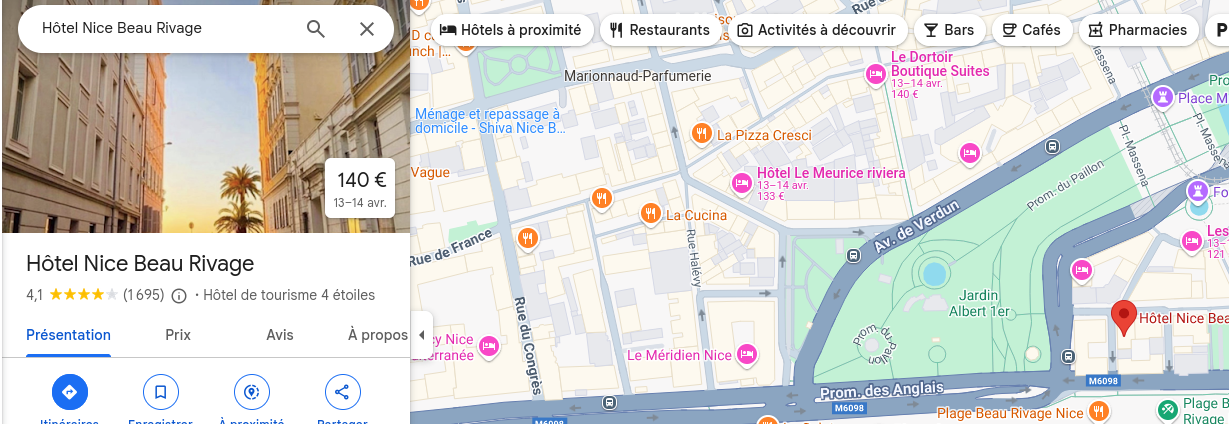The height and width of the screenshot is (424, 1229).
Task: Save the hotel with Enregistrer
Action: click(x=160, y=392)
